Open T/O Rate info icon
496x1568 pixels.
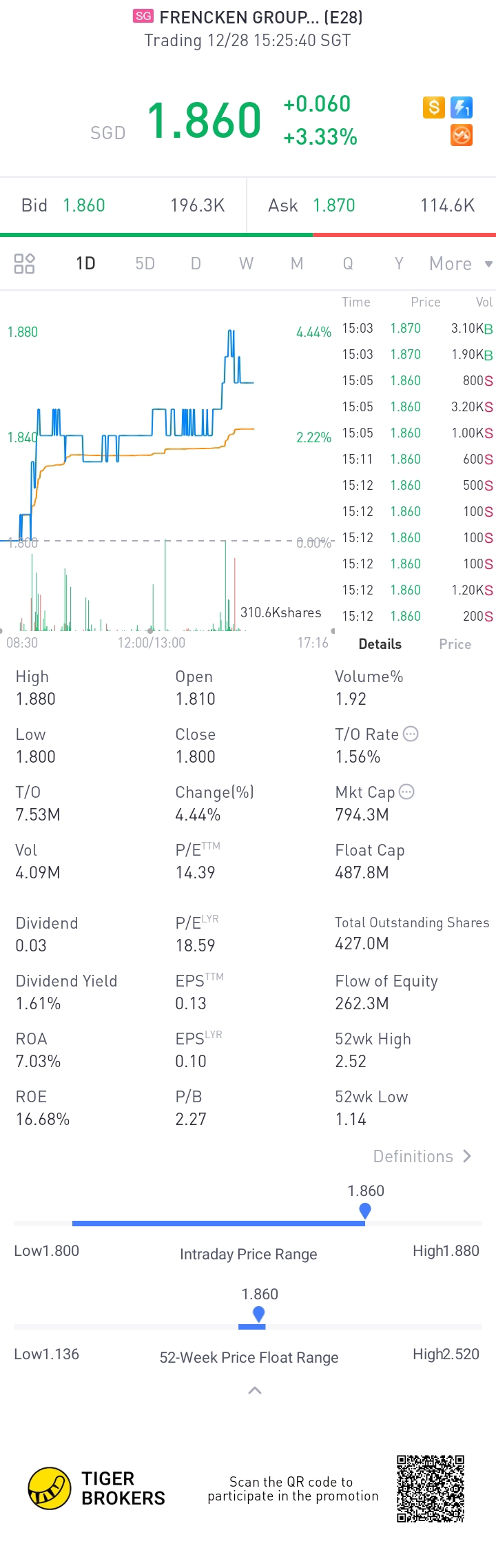point(411,734)
